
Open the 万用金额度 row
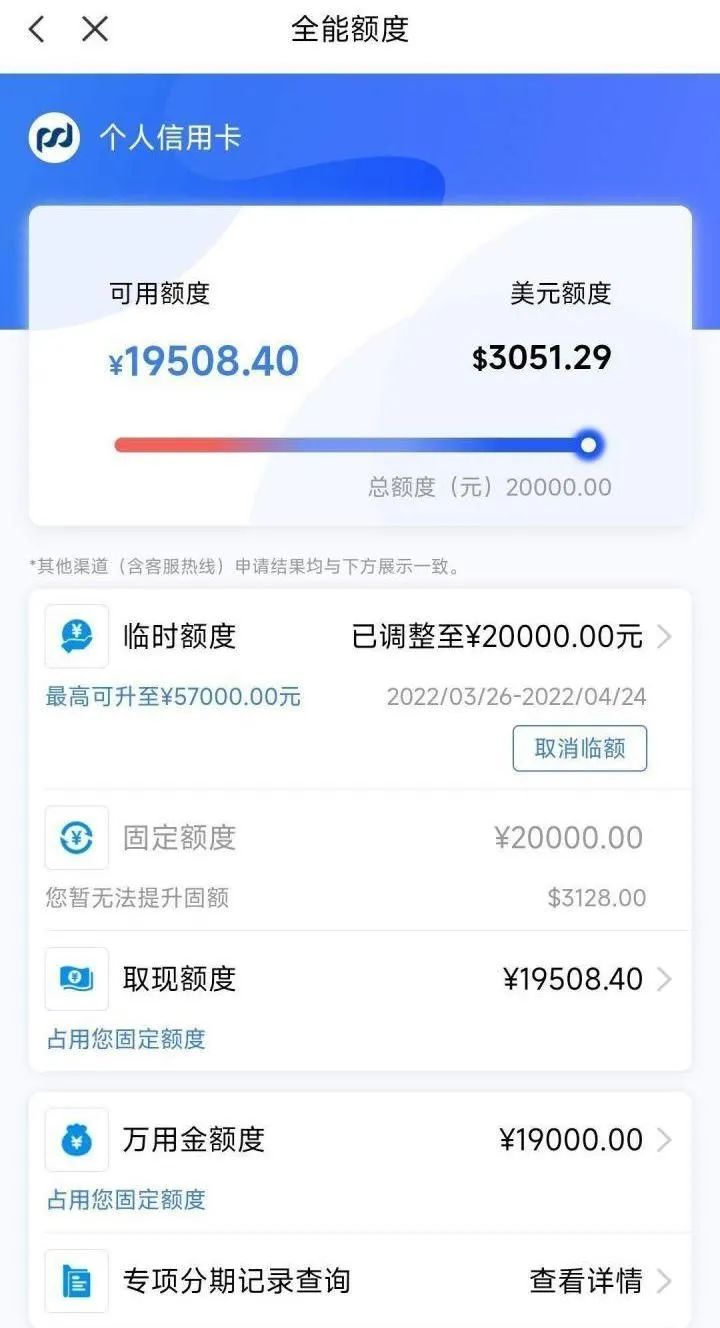[x=360, y=1139]
